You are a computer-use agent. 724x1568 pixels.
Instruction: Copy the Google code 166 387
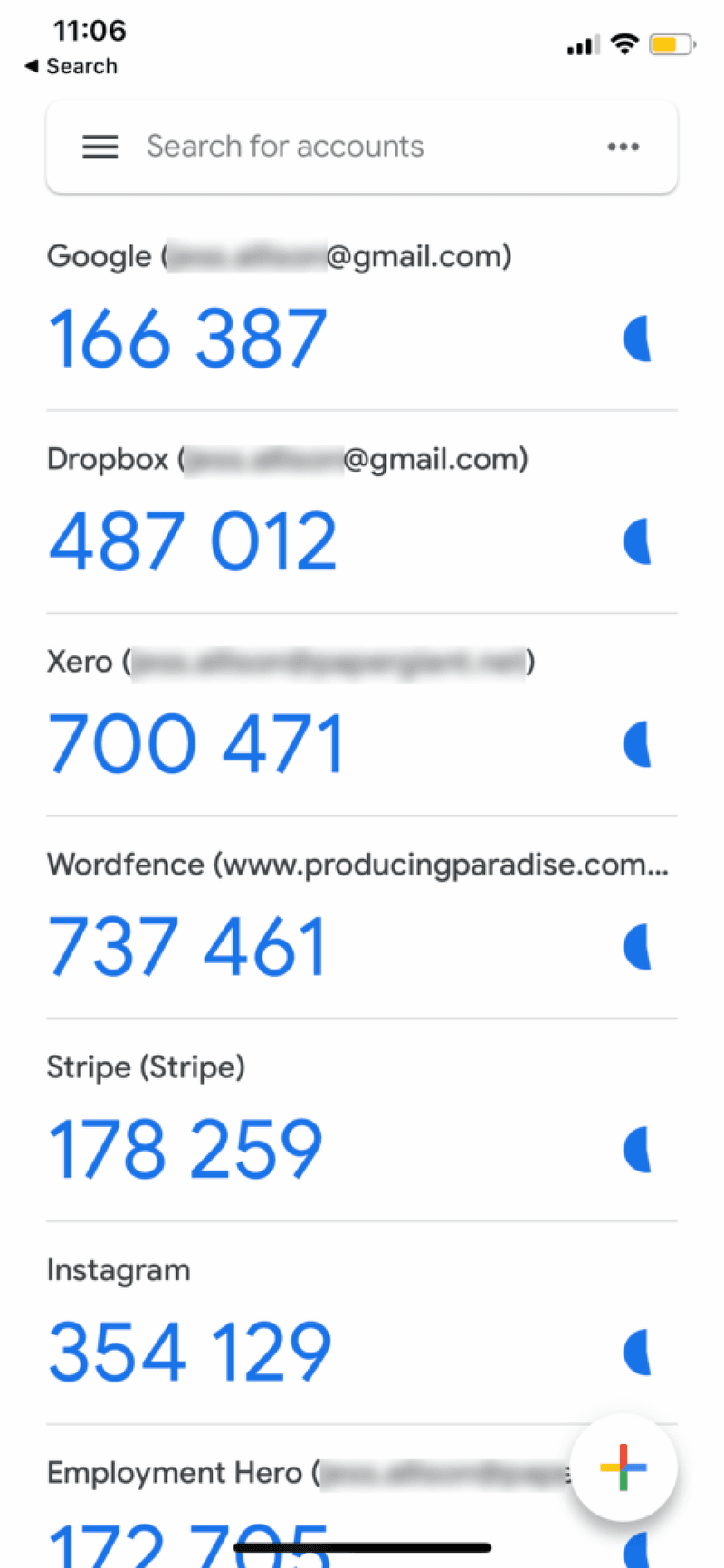(187, 339)
